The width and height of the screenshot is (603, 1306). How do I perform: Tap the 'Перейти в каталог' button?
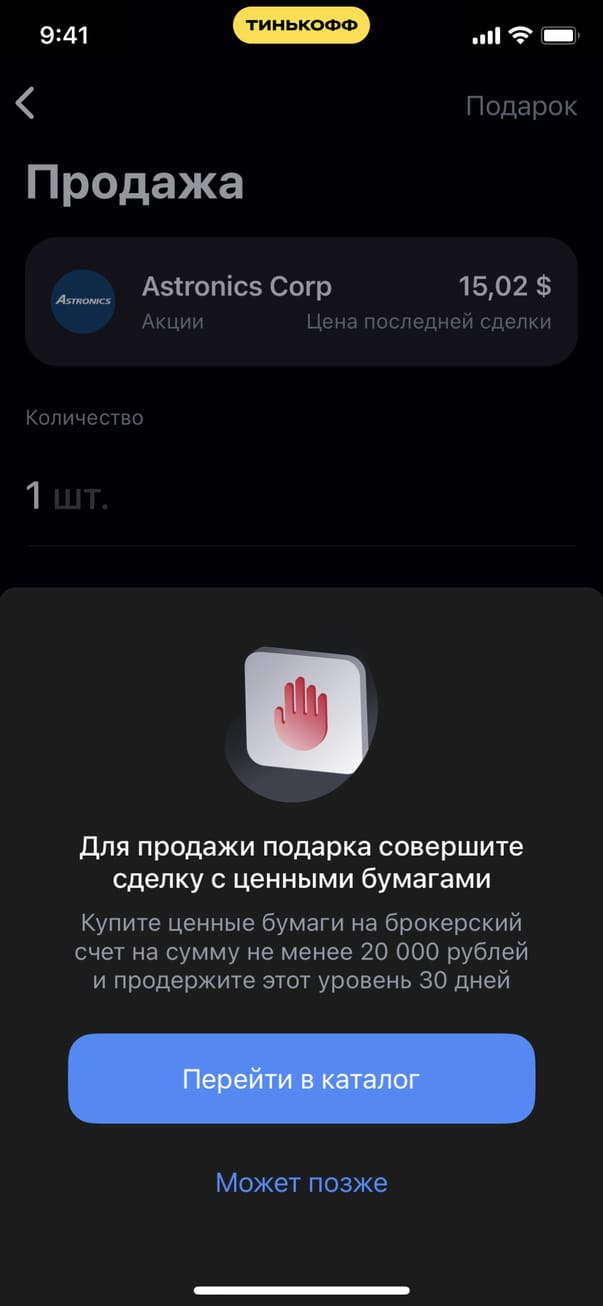click(301, 1079)
